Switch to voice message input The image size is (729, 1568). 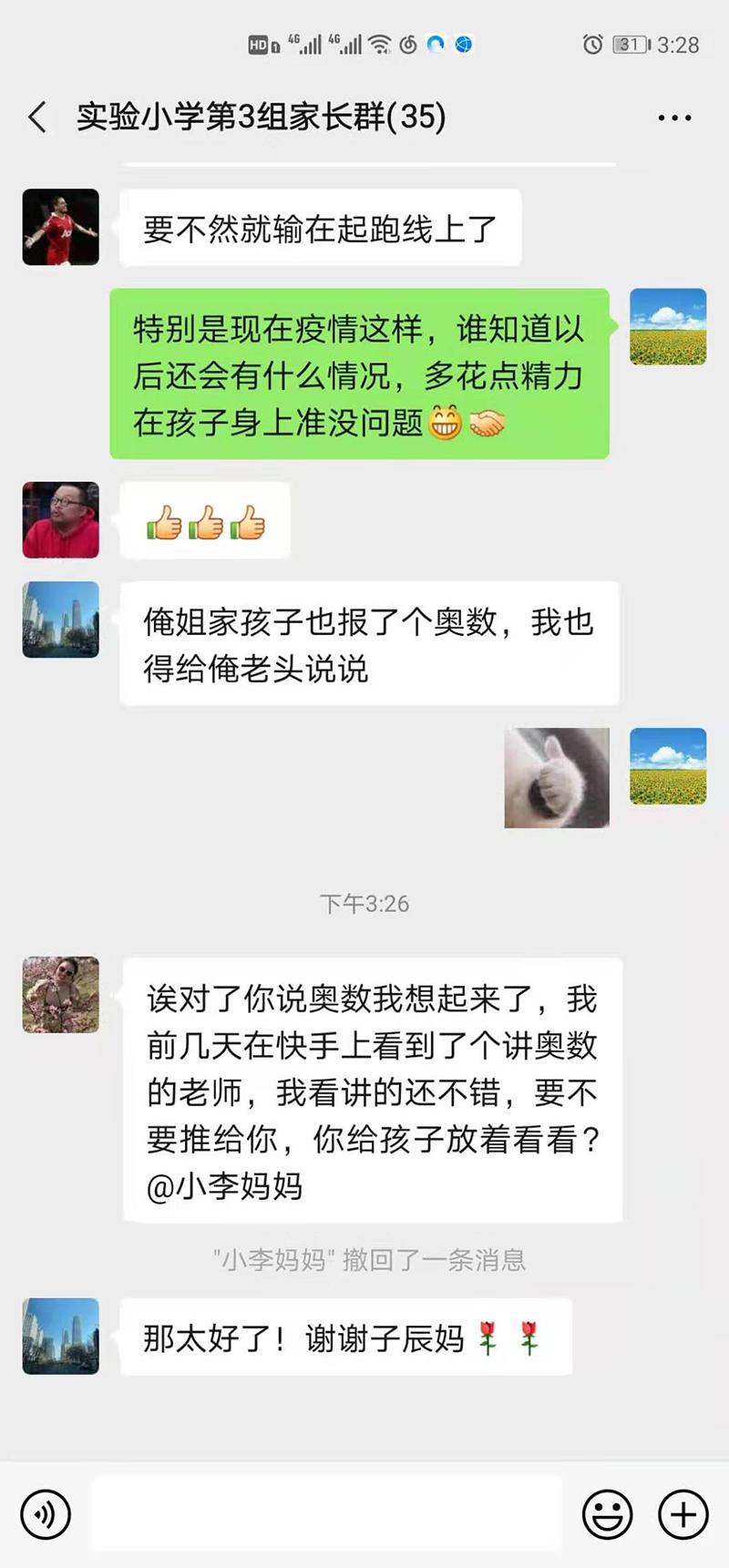(45, 1513)
